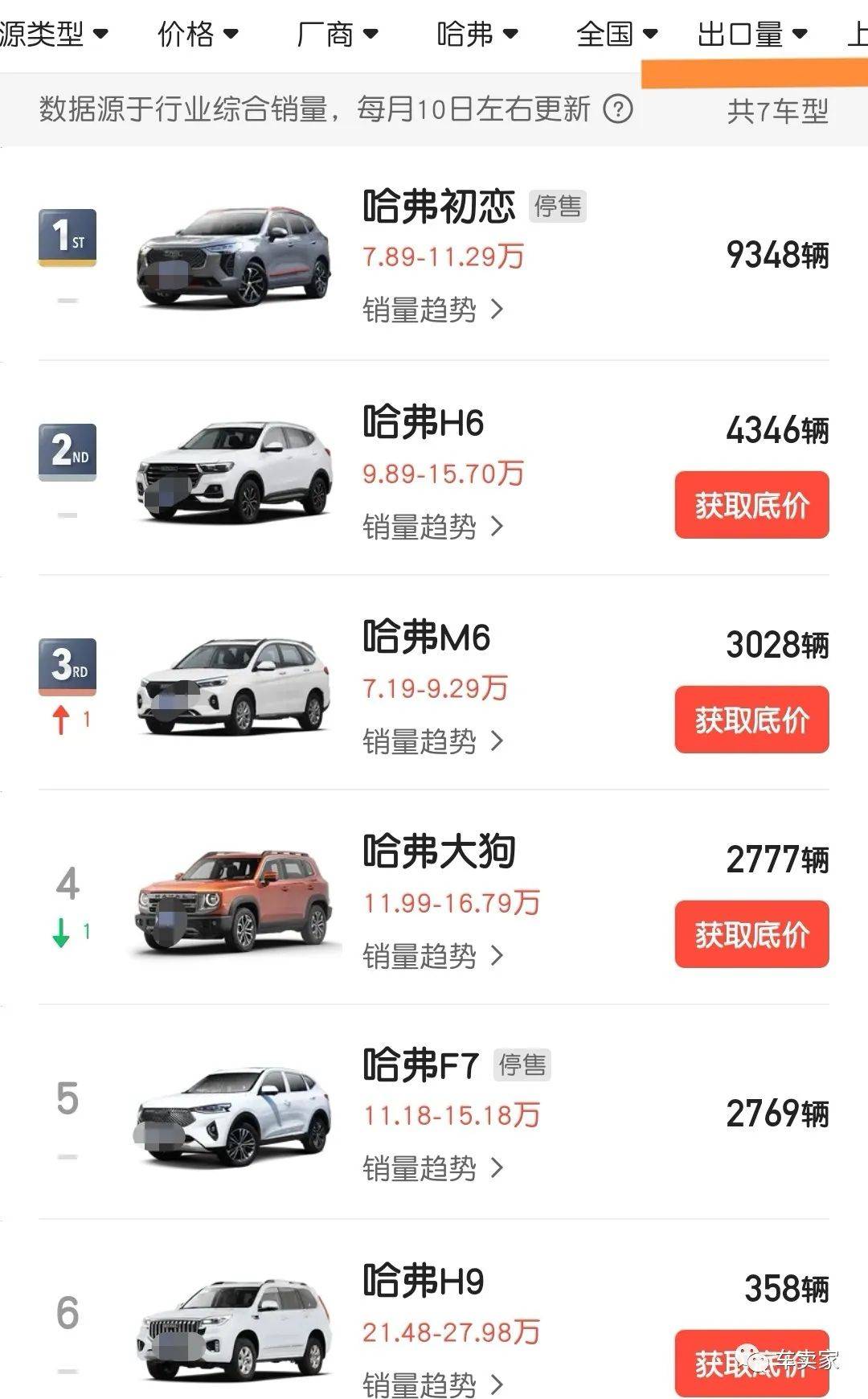Viewport: 868px width, 1399px height.
Task: View 销量趋势 for 哈弗初恋
Action: point(432,310)
